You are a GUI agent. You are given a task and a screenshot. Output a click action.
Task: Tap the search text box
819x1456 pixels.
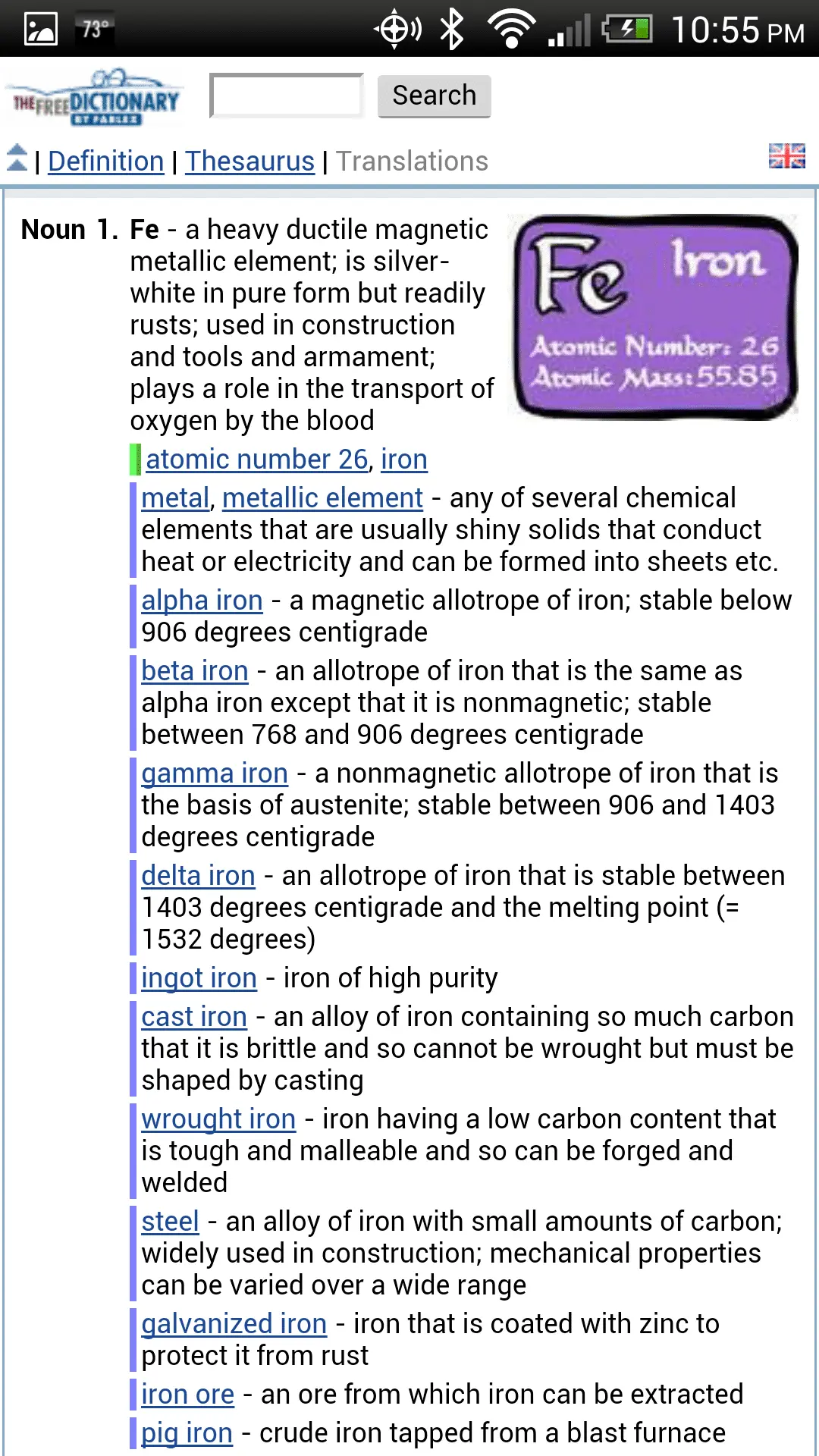(x=287, y=96)
